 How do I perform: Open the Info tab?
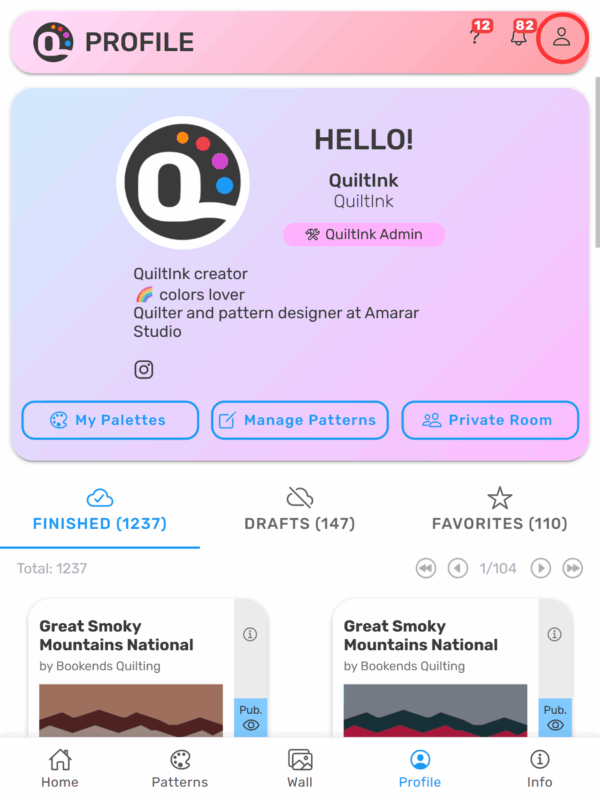pyautogui.click(x=540, y=768)
